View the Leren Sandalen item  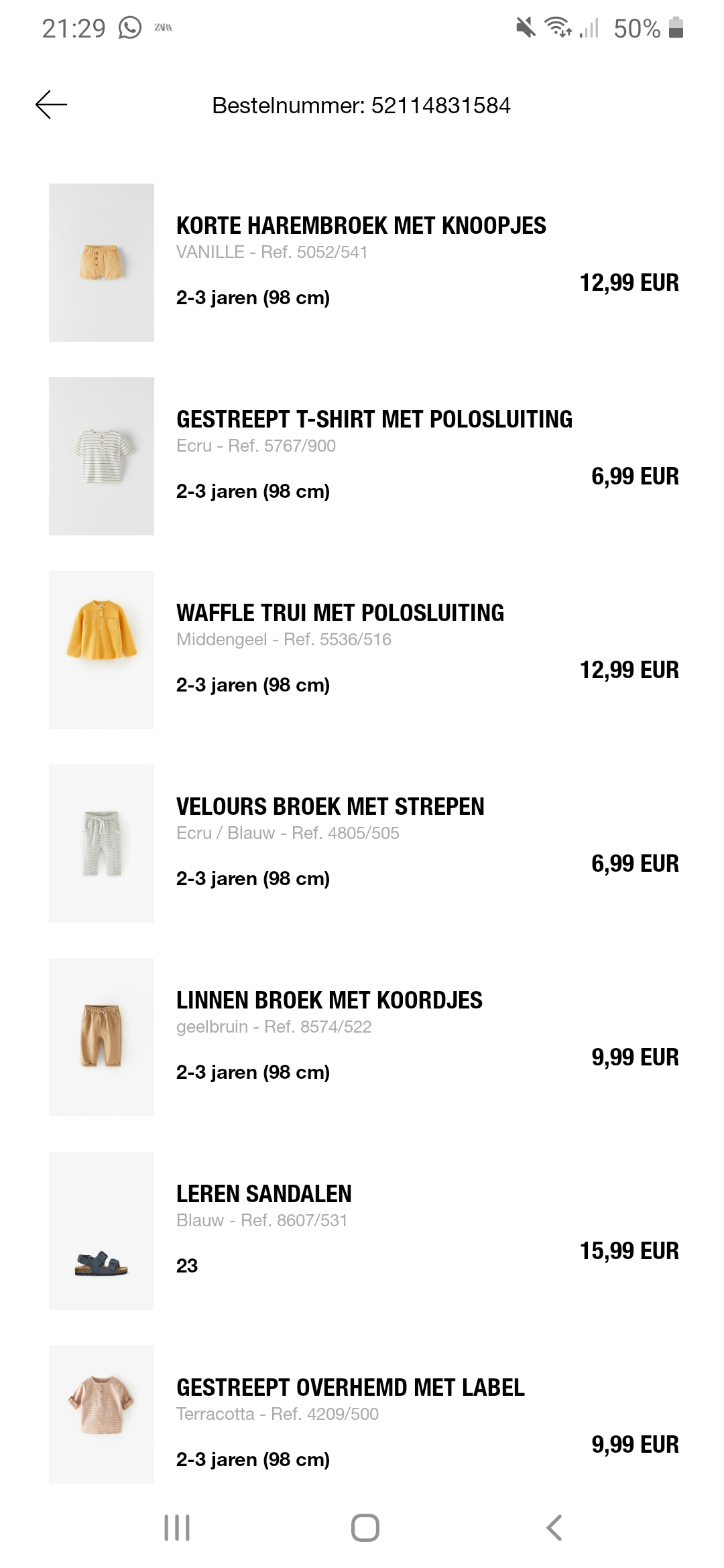coord(362,1231)
